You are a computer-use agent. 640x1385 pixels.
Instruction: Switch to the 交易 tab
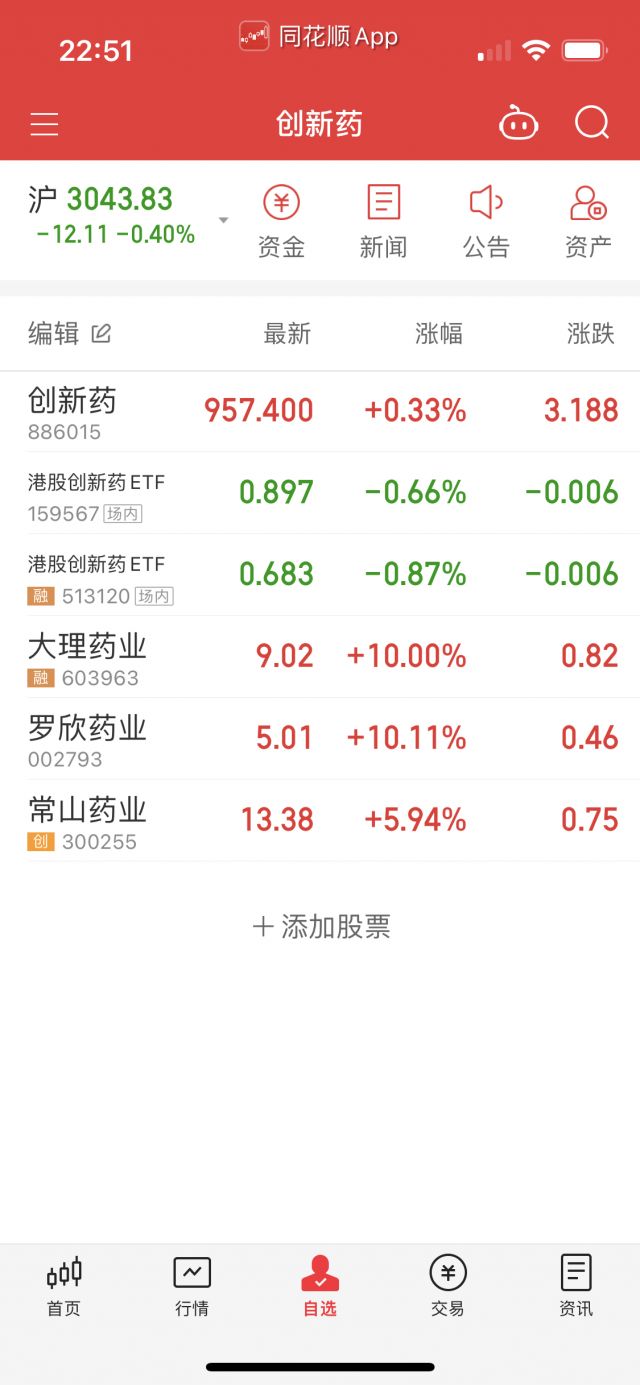tap(448, 1286)
